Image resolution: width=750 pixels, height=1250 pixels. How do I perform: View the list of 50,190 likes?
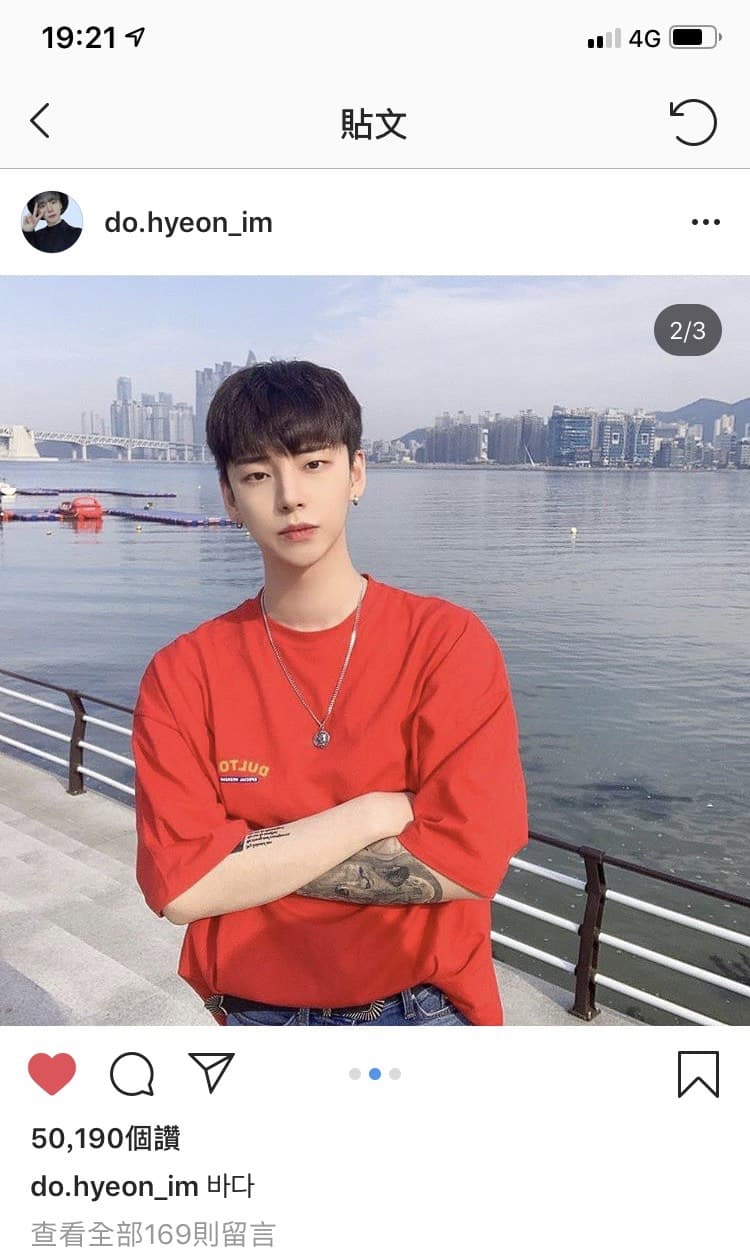(105, 1138)
